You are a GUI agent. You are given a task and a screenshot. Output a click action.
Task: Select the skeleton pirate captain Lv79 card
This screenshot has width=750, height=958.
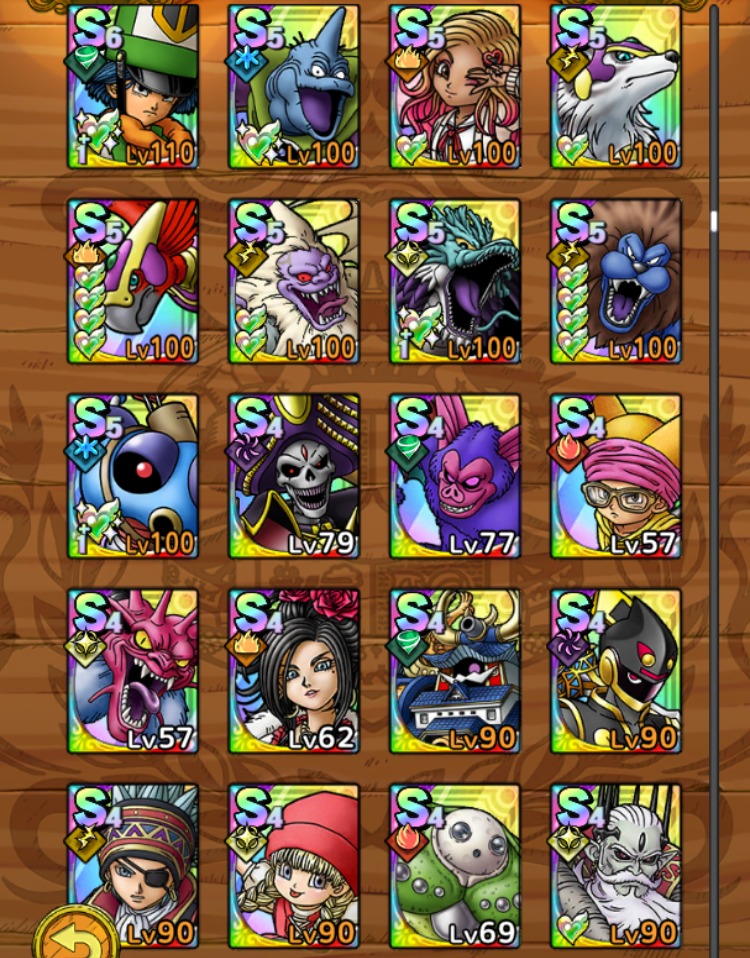coord(294,476)
